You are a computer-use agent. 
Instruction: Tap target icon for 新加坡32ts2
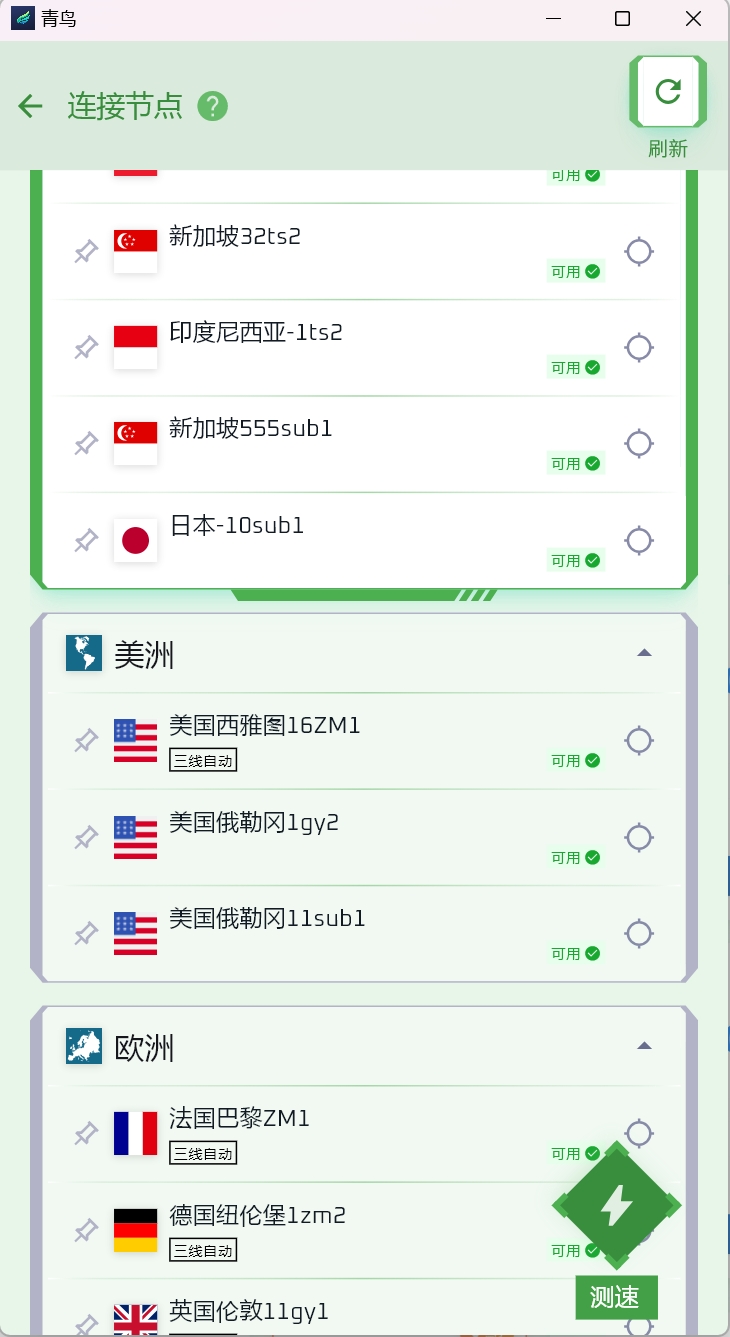[x=638, y=252]
